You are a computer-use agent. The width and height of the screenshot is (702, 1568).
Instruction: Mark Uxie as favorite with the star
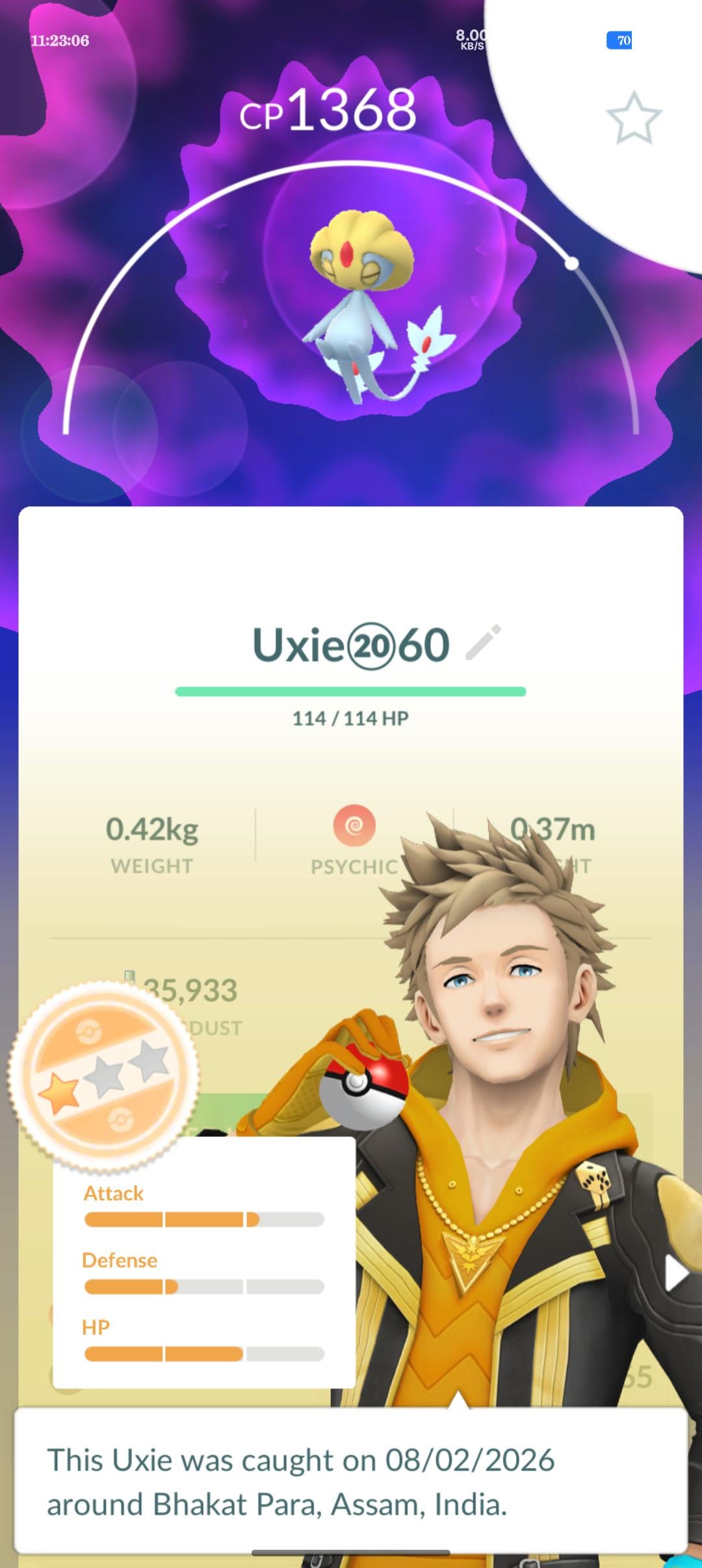coord(633,118)
